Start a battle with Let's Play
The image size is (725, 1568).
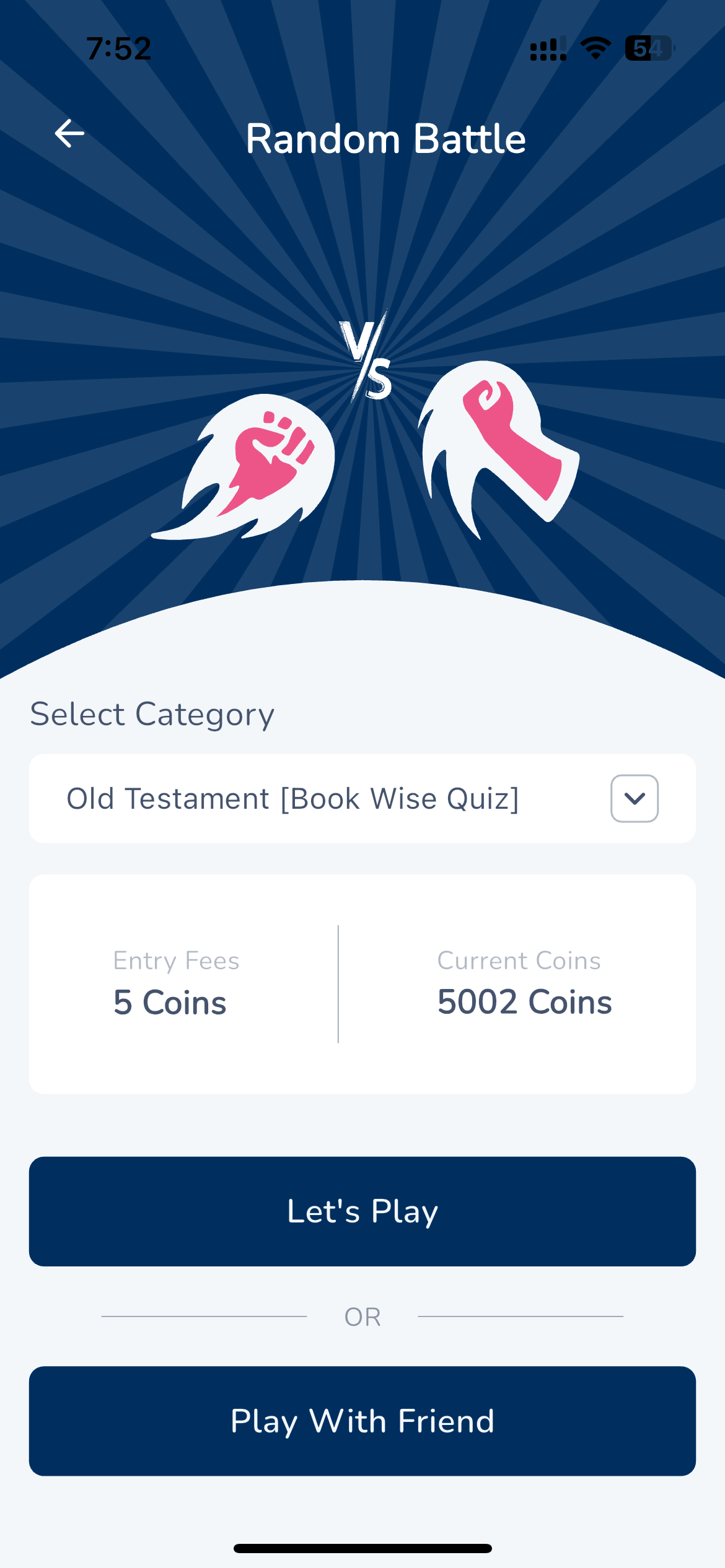[362, 1211]
